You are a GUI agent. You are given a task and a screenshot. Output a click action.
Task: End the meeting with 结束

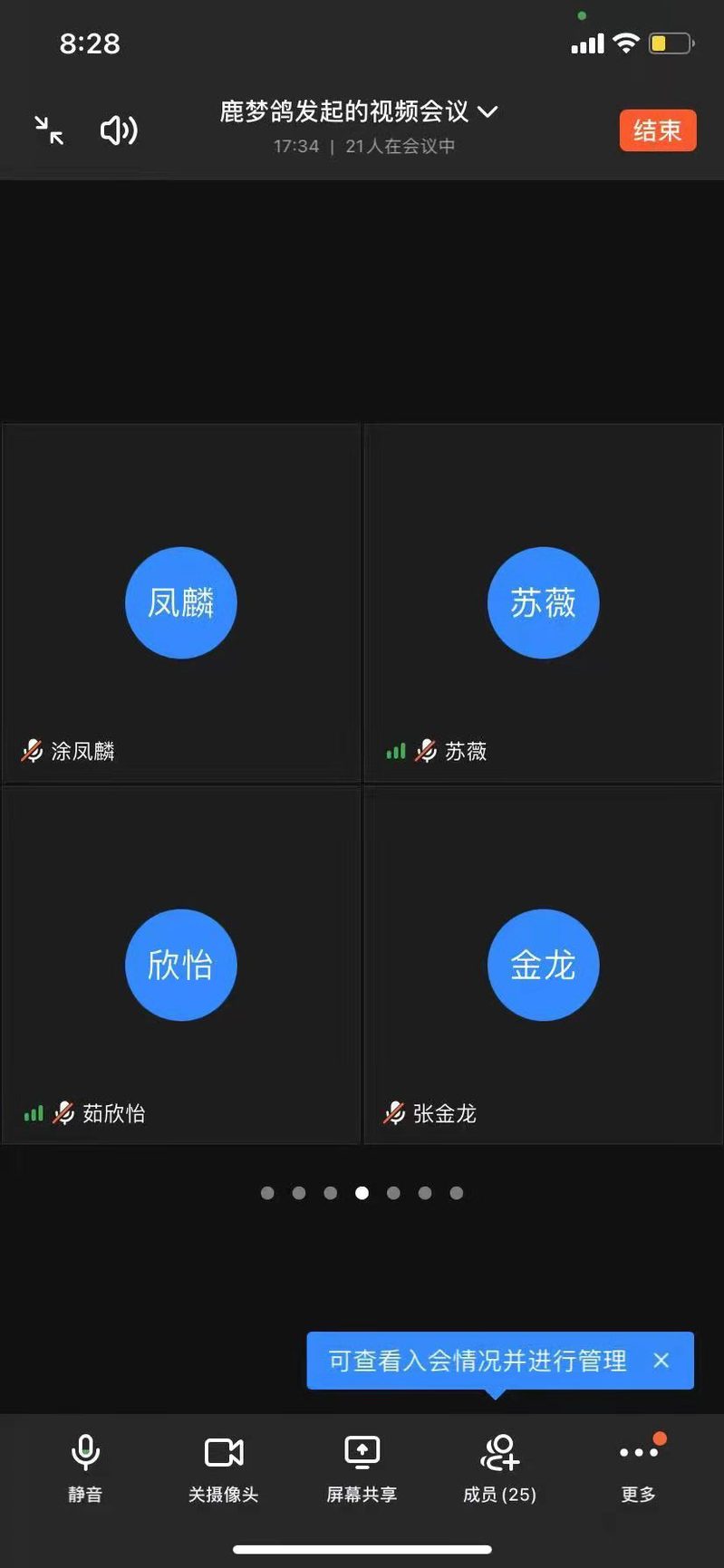pyautogui.click(x=657, y=130)
